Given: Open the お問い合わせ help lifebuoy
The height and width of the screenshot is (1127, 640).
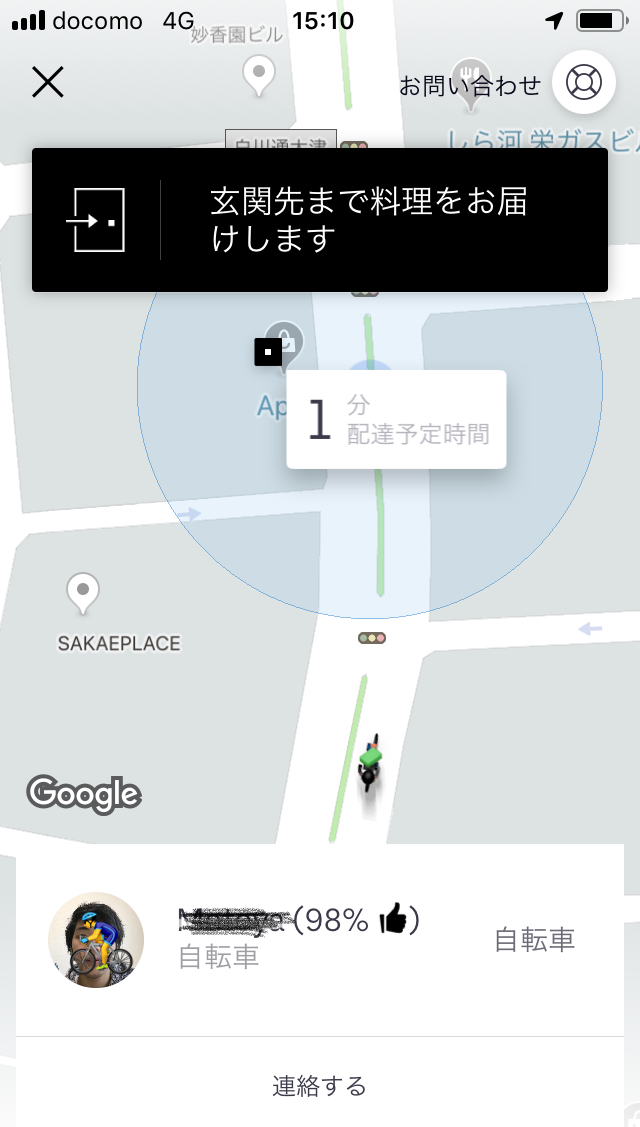Looking at the screenshot, I should click(584, 82).
